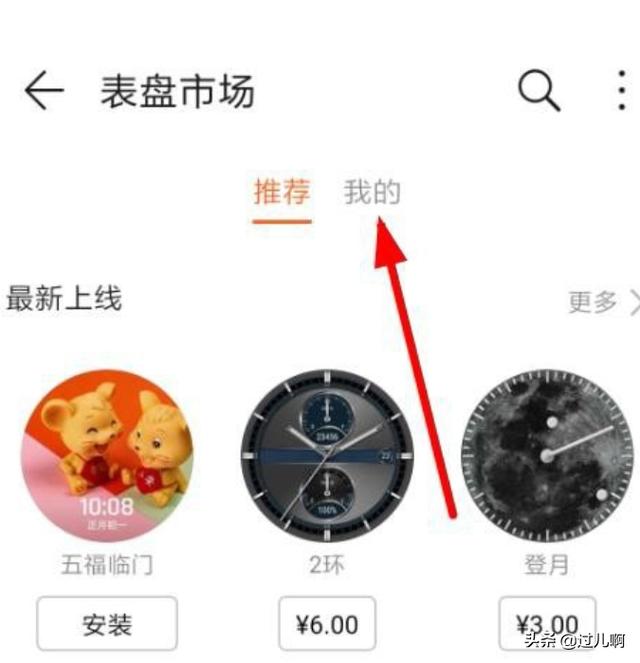Go back from the 表盘市场 screen
This screenshot has height=663, width=640.
43,92
